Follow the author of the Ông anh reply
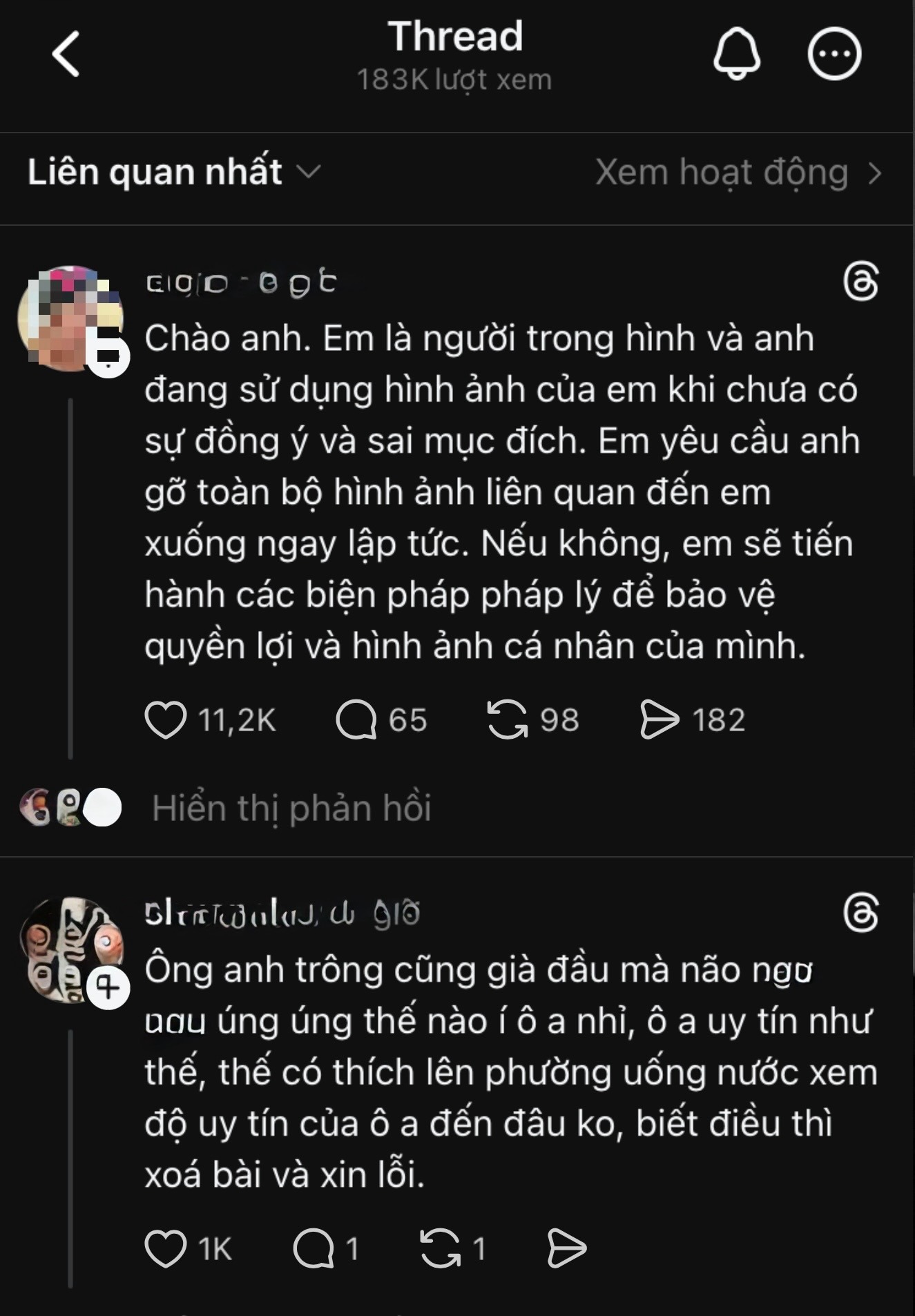This screenshot has height=1316, width=915. 108,988
